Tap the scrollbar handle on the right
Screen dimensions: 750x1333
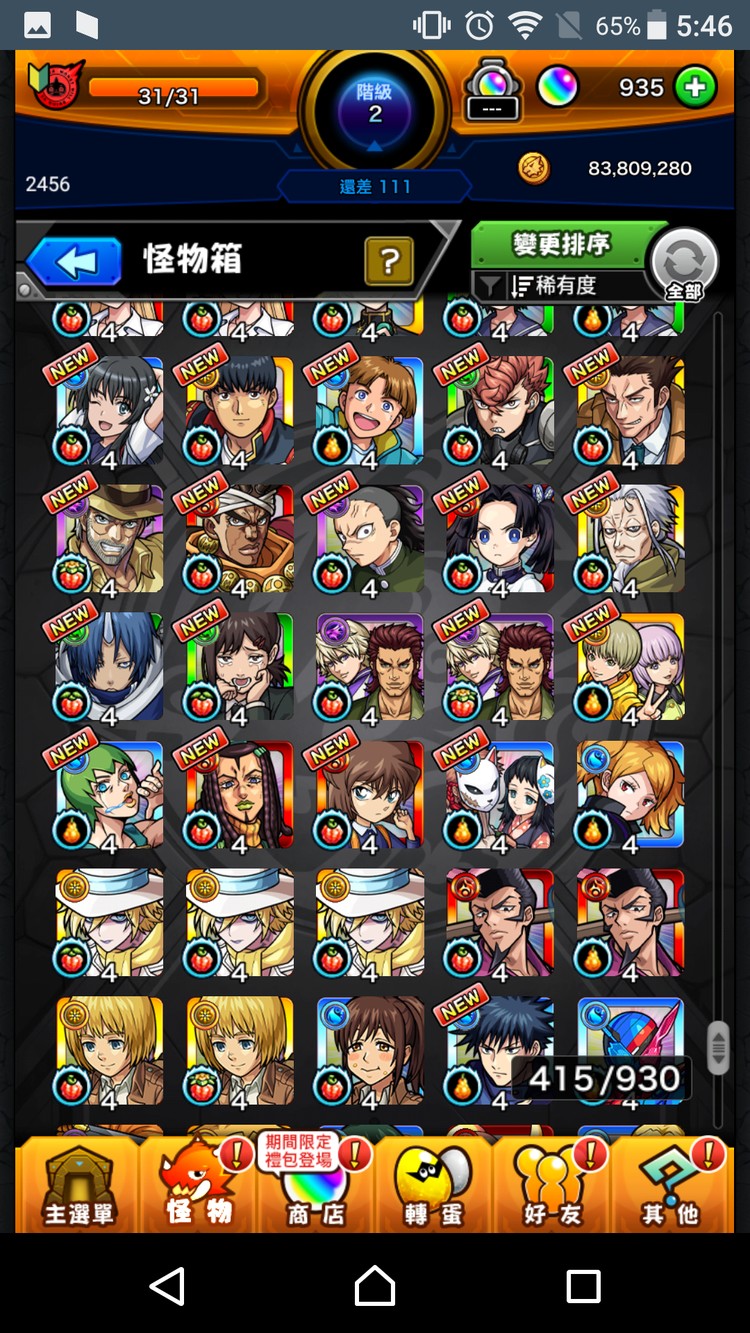pyautogui.click(x=717, y=1047)
